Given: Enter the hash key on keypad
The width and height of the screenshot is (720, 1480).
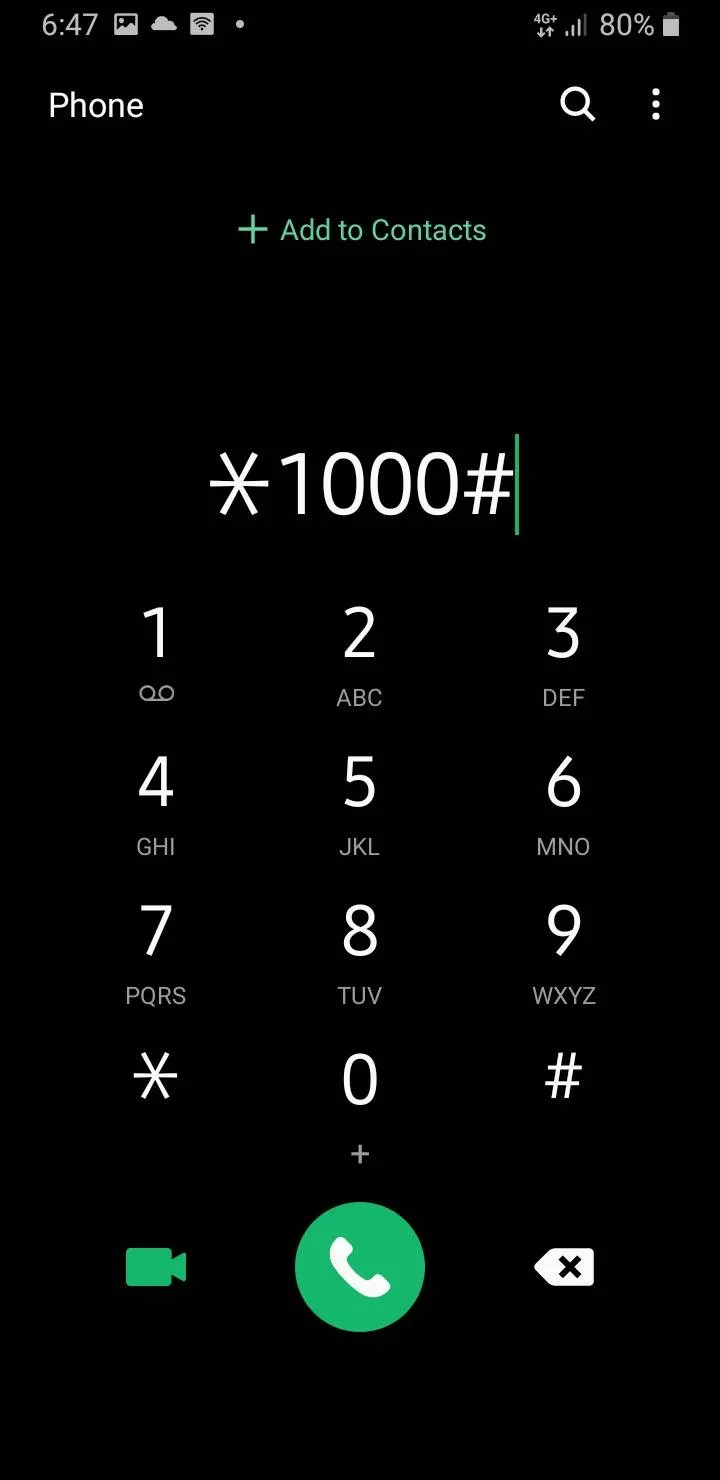Looking at the screenshot, I should [x=563, y=1079].
